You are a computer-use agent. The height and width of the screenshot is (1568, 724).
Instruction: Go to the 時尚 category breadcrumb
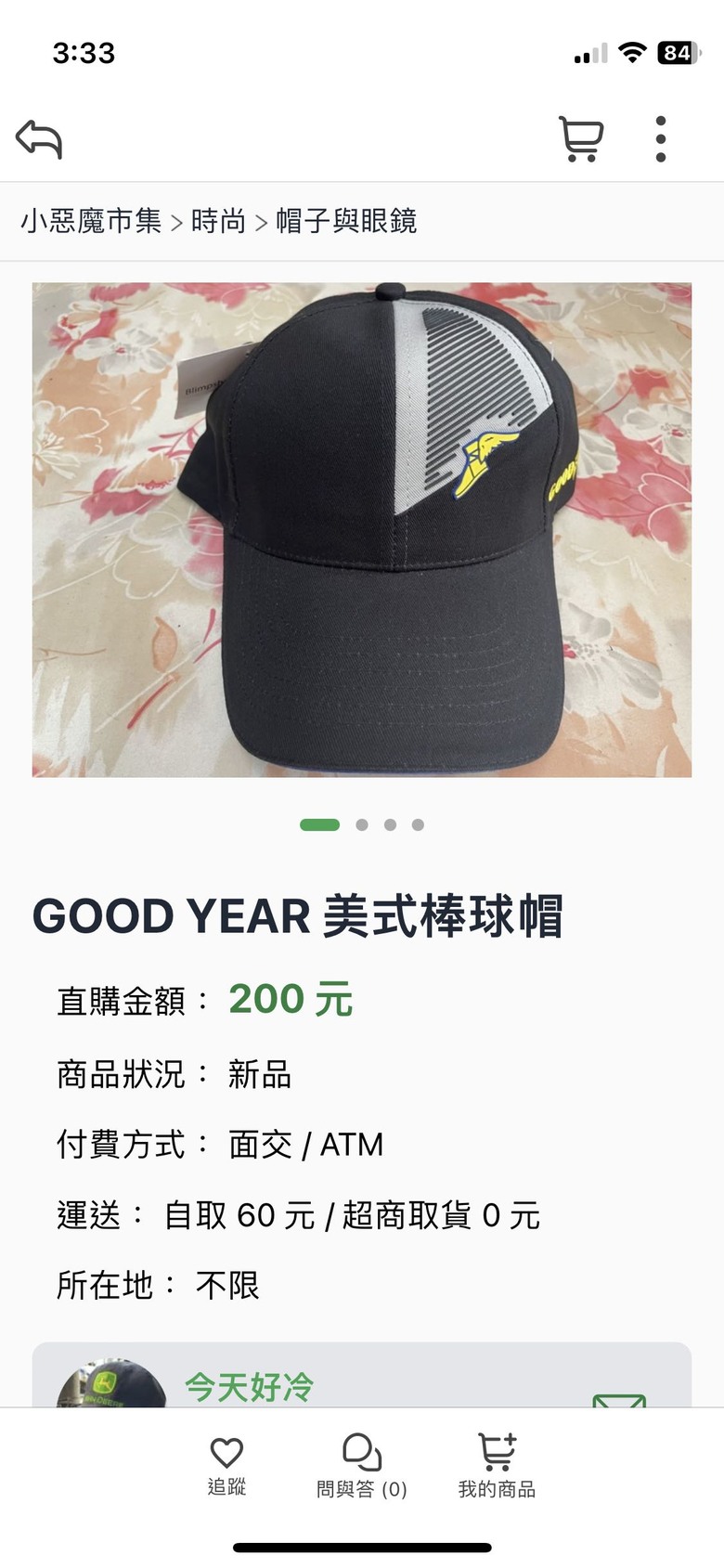click(x=219, y=221)
